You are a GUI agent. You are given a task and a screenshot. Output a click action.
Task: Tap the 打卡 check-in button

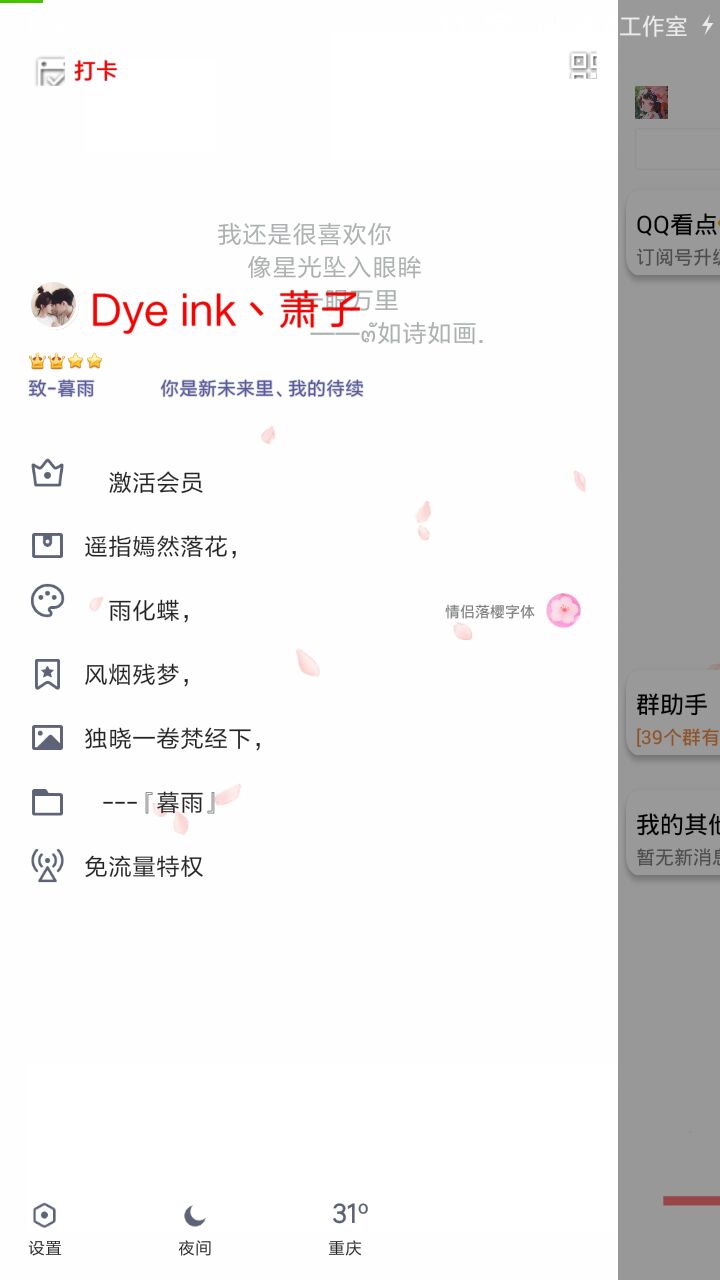pos(78,71)
